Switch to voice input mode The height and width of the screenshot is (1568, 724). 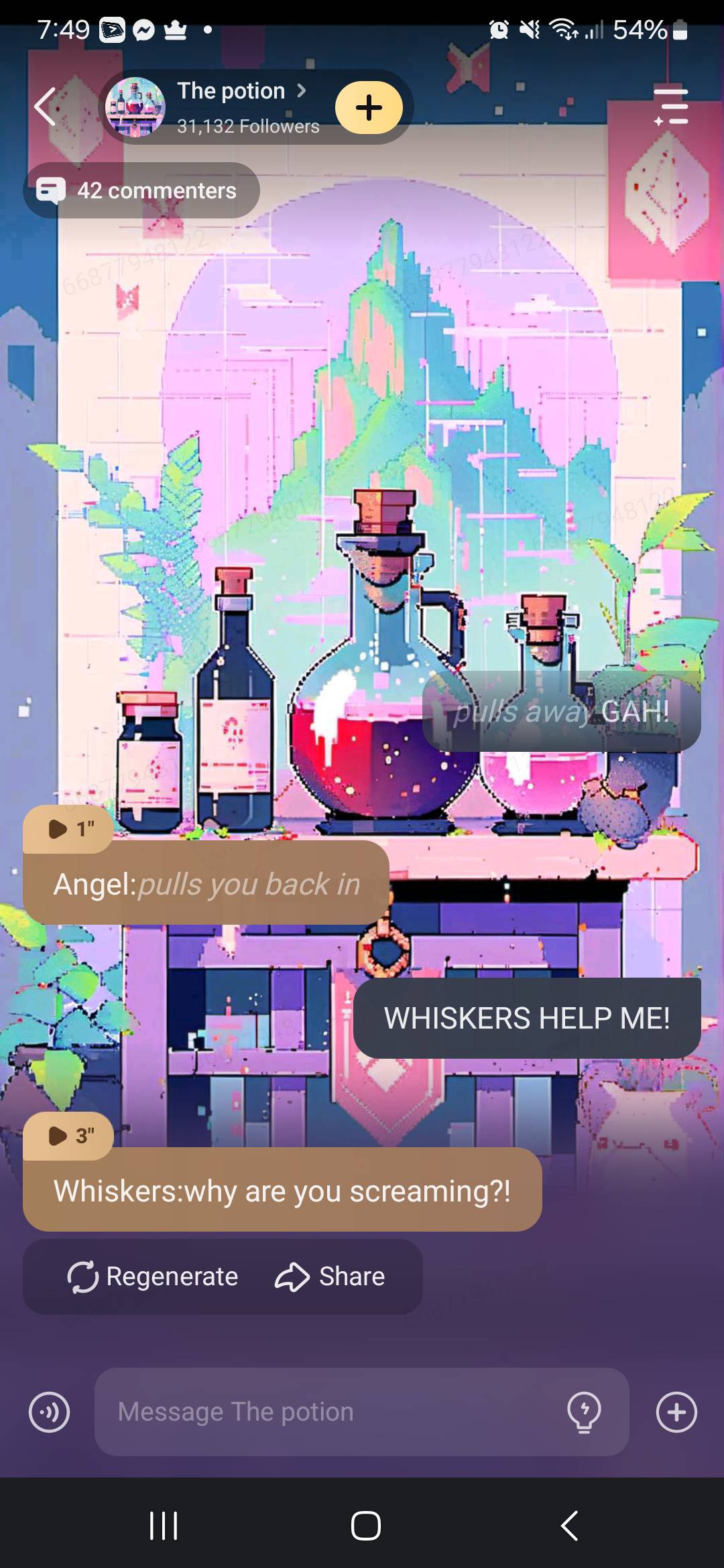point(49,1412)
